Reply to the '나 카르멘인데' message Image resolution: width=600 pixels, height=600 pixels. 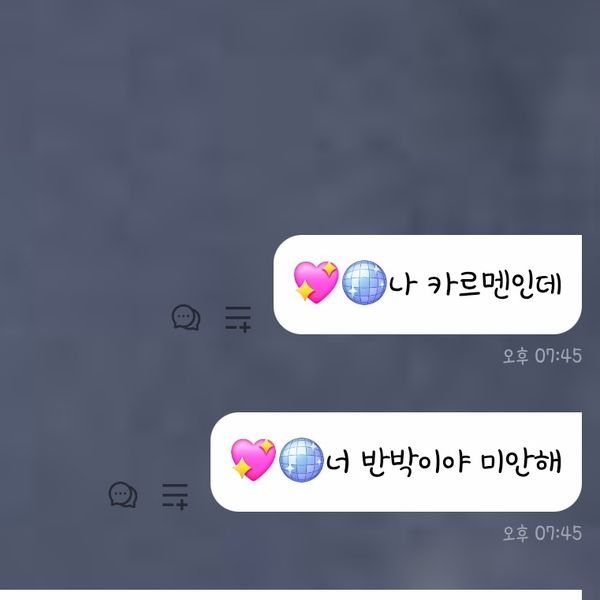pos(186,318)
